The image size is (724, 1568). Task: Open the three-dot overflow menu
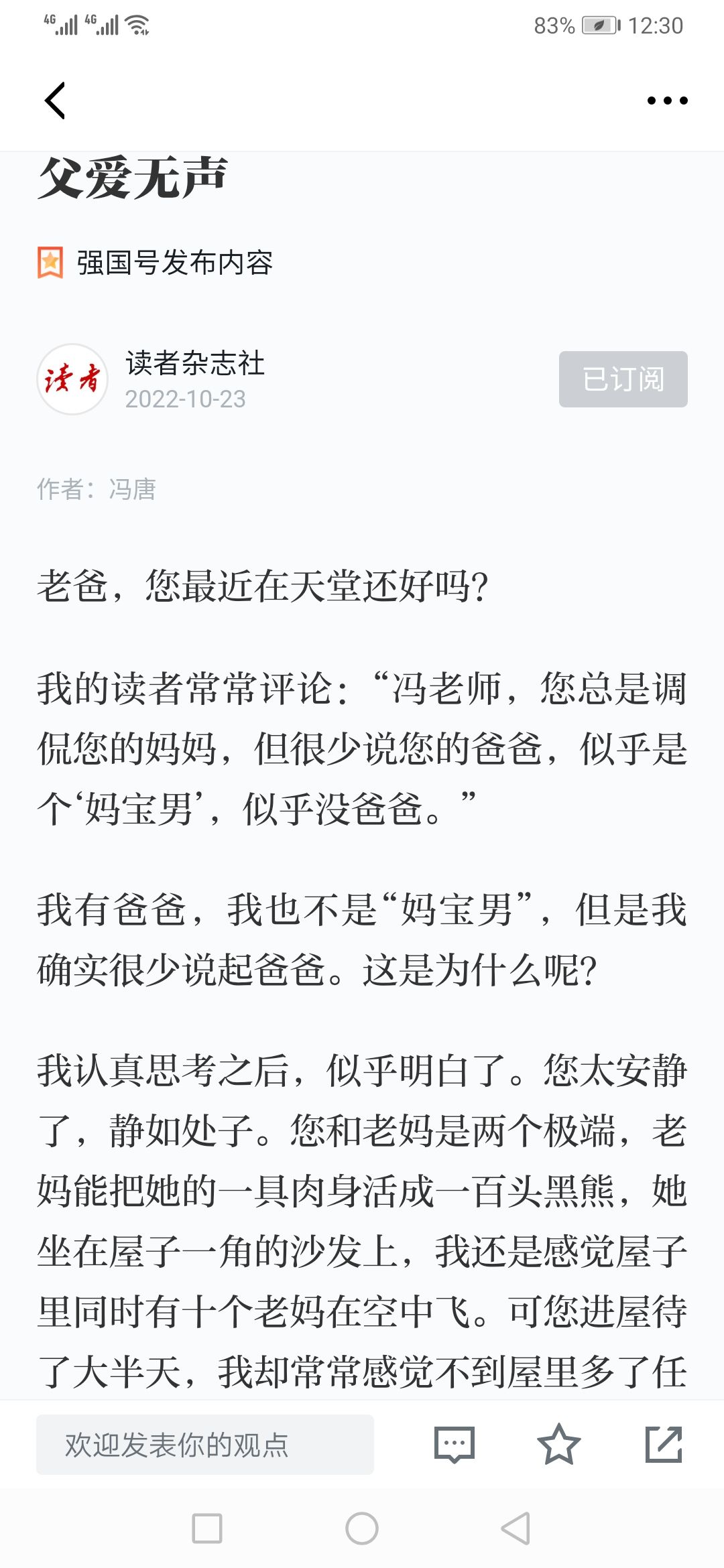tap(667, 101)
